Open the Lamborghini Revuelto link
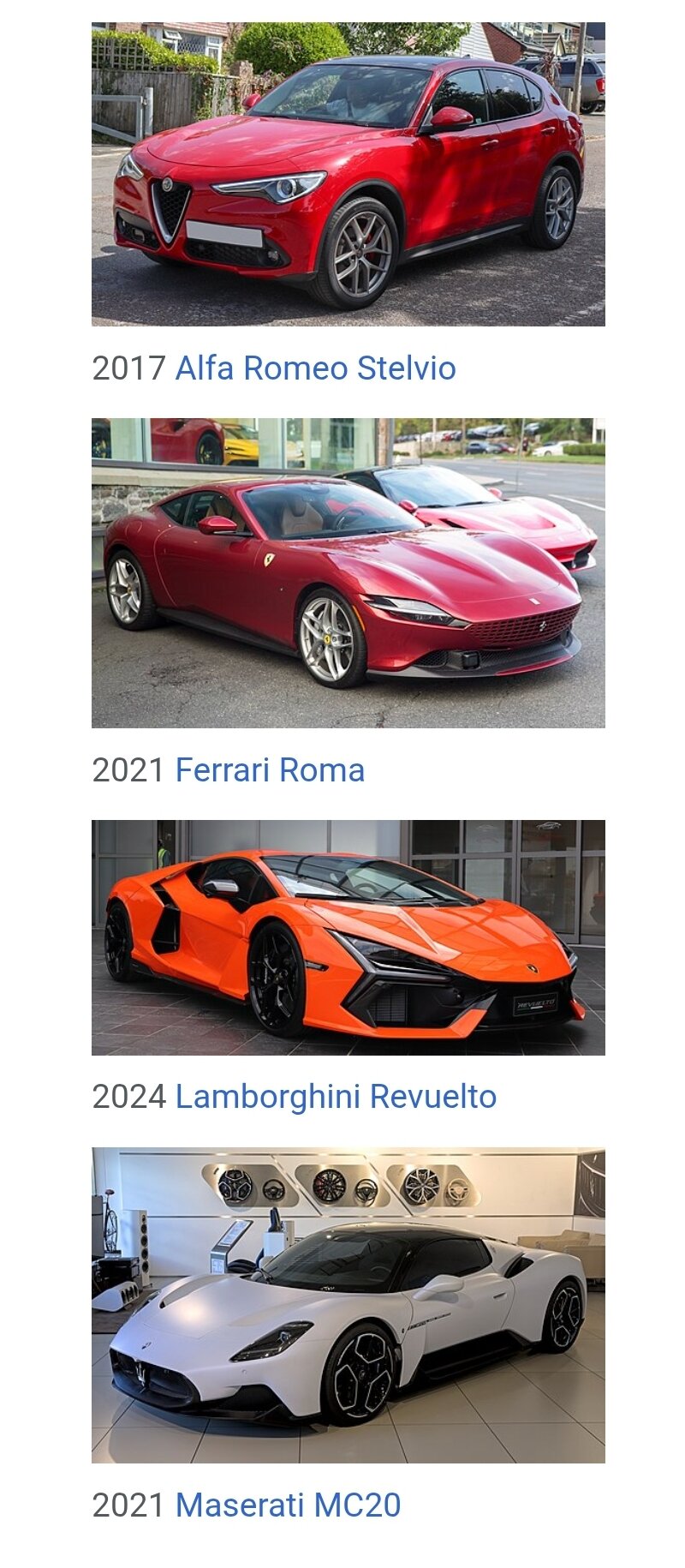The height and width of the screenshot is (1568, 685). (336, 1097)
